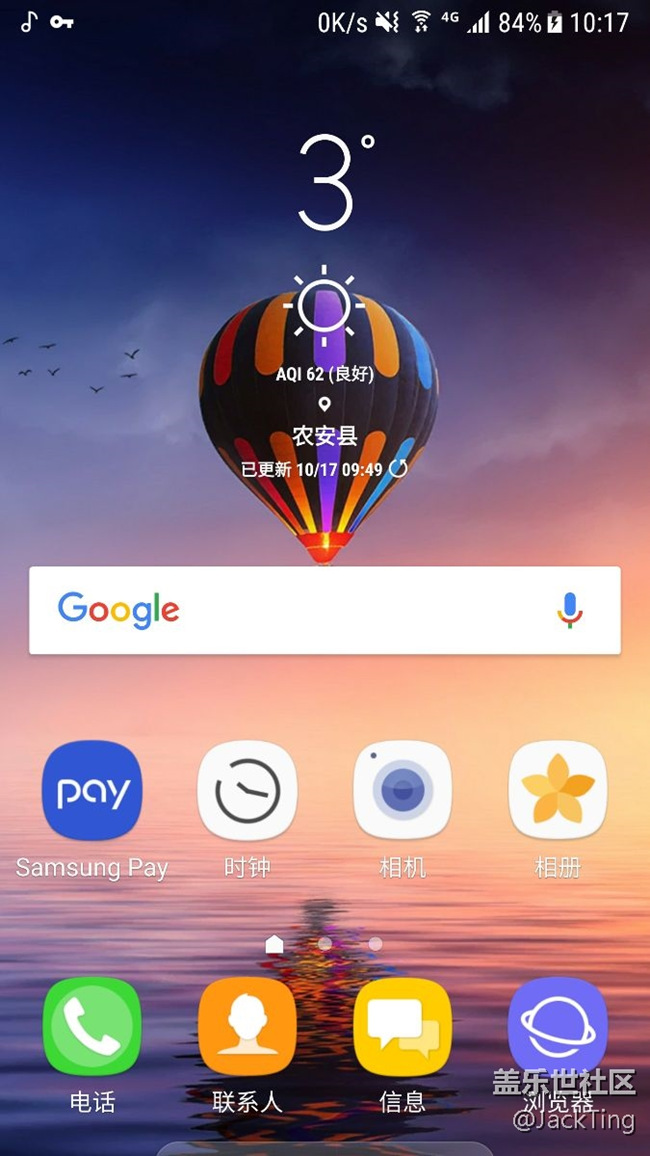Launch the 相机 camera app
The width and height of the screenshot is (650, 1156).
(402, 790)
